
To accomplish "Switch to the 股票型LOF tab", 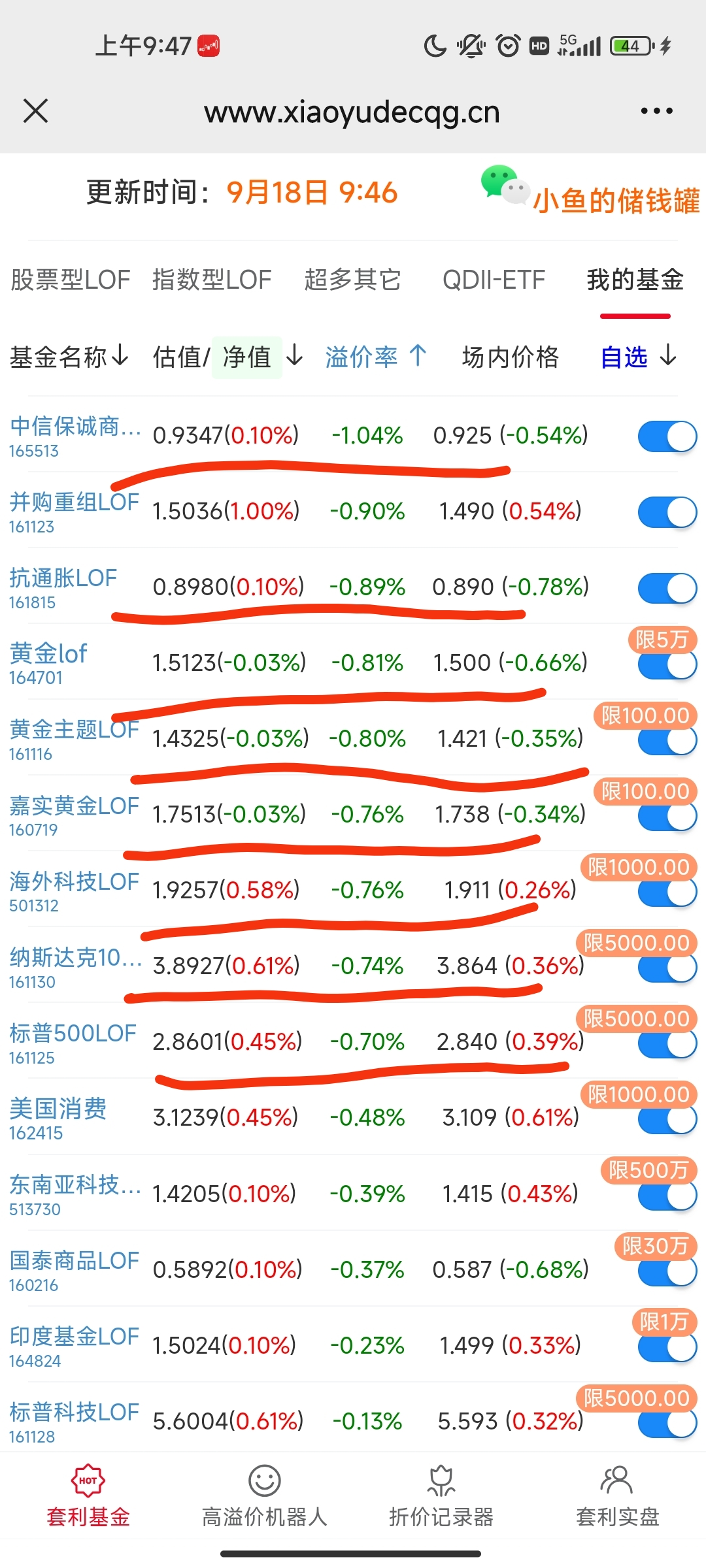I will 71,280.
